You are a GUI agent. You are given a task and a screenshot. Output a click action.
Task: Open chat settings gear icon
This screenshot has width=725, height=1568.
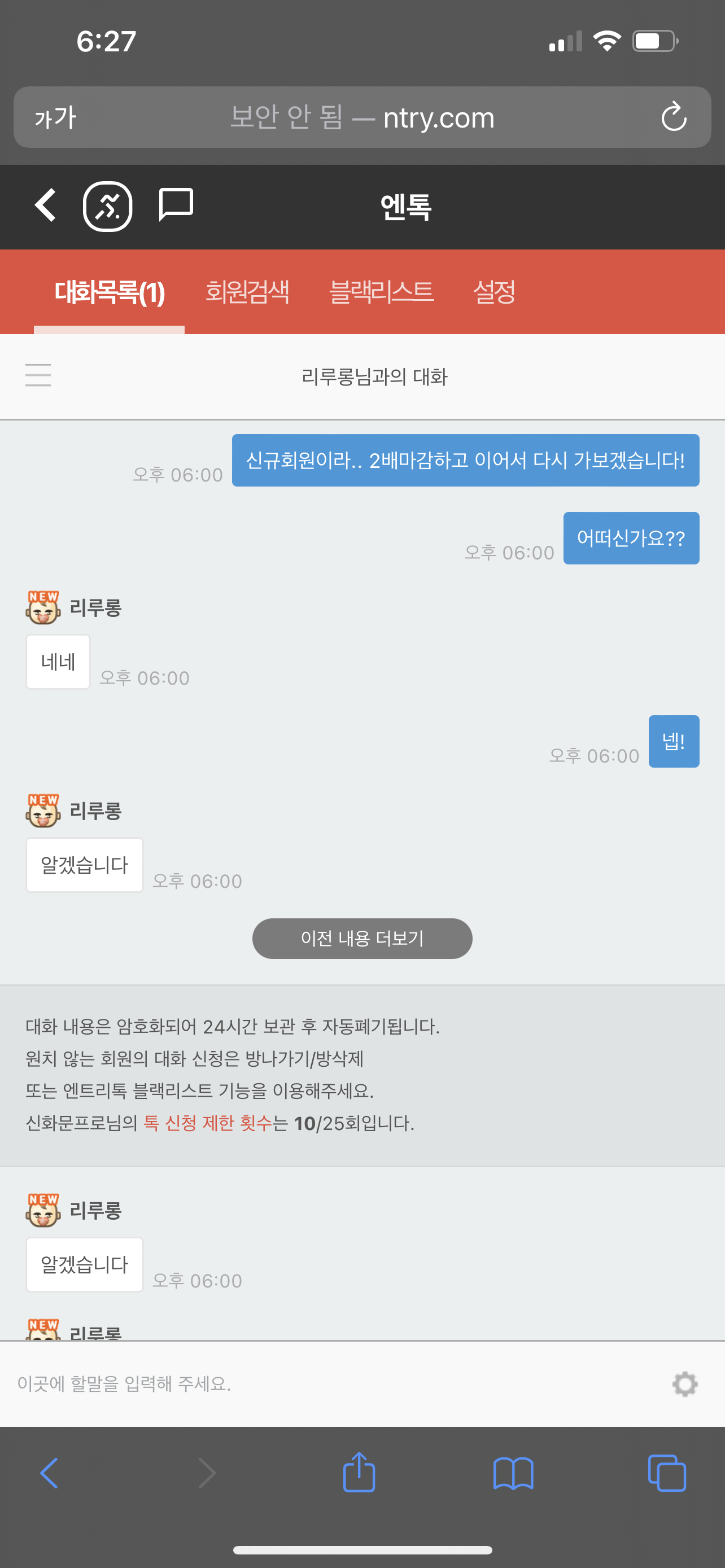(685, 1384)
